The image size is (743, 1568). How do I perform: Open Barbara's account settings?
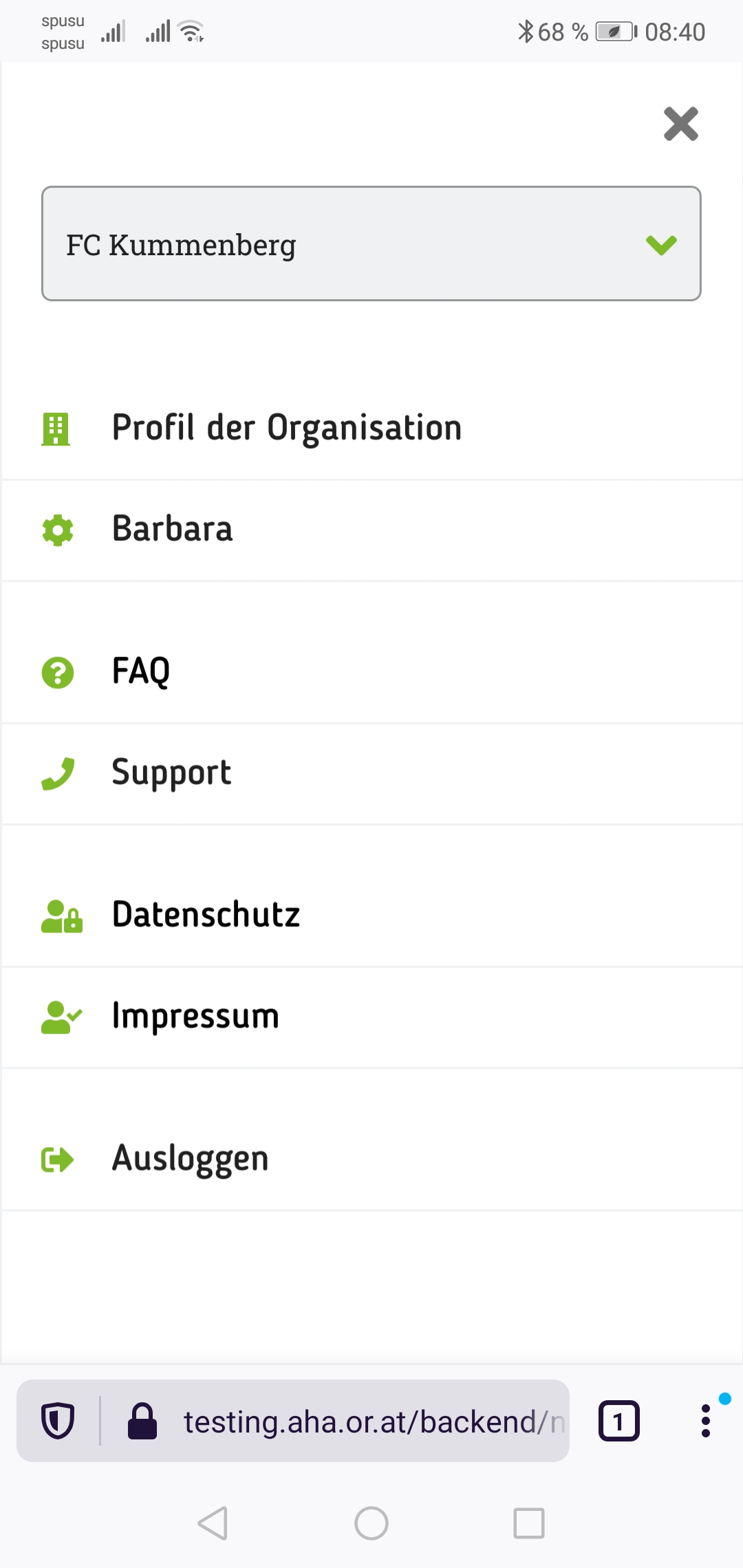point(371,530)
